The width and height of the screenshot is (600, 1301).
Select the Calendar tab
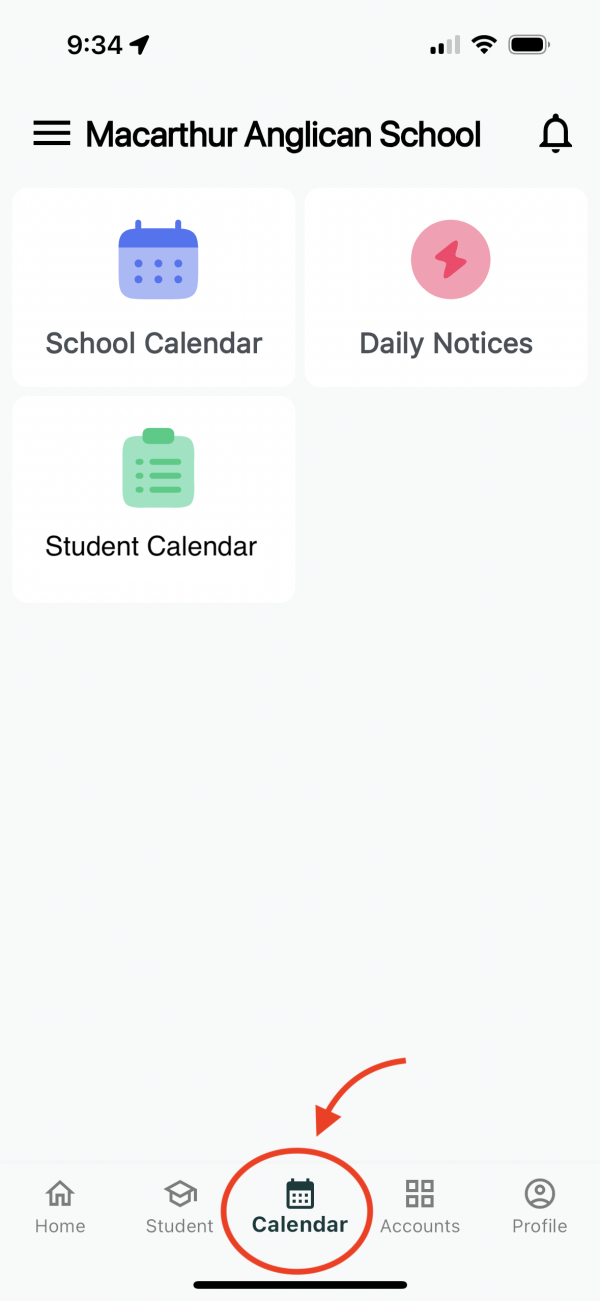coord(300,1207)
